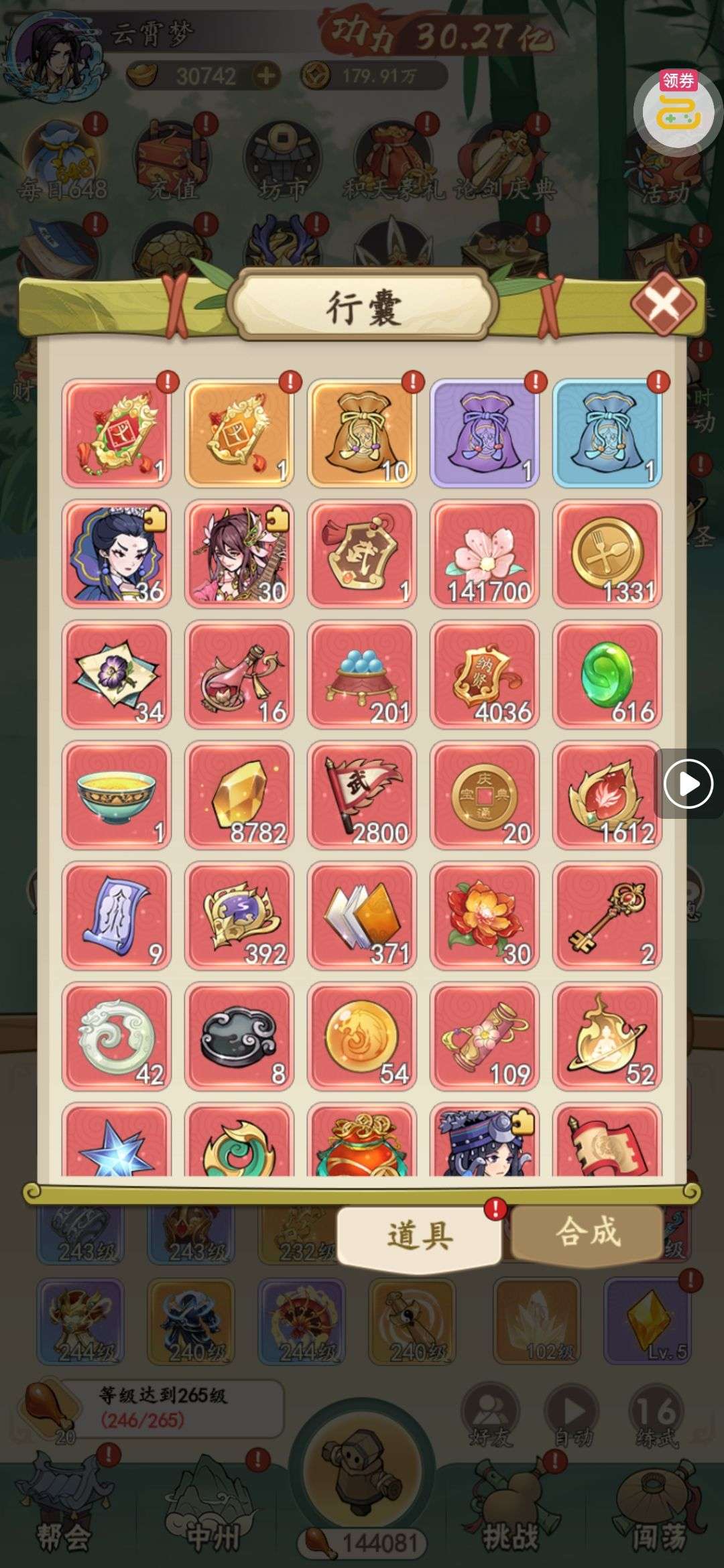Select the white jade swirl item with 42
The height and width of the screenshot is (1568, 724).
pyautogui.click(x=117, y=1037)
